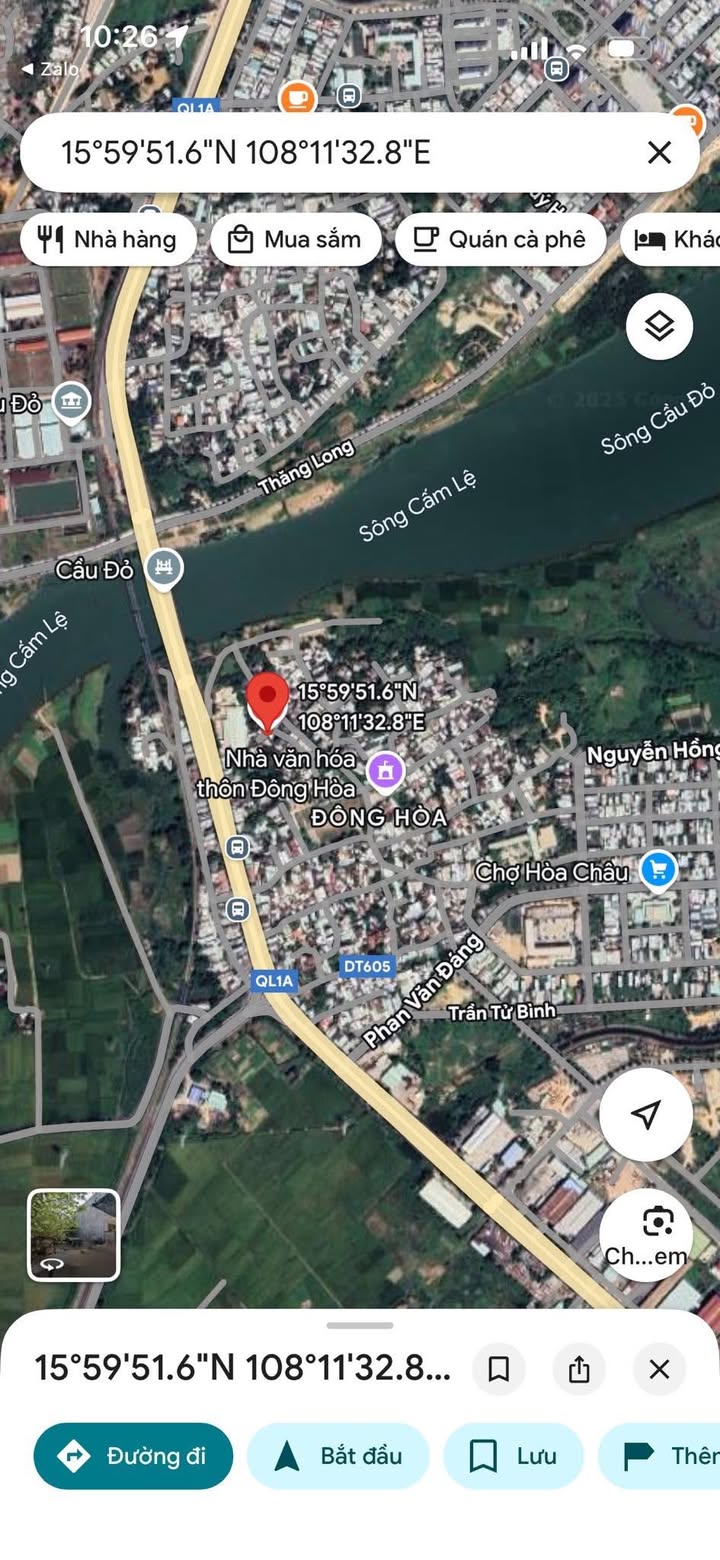
Task: Tap the red dropped pin
Action: click(267, 702)
